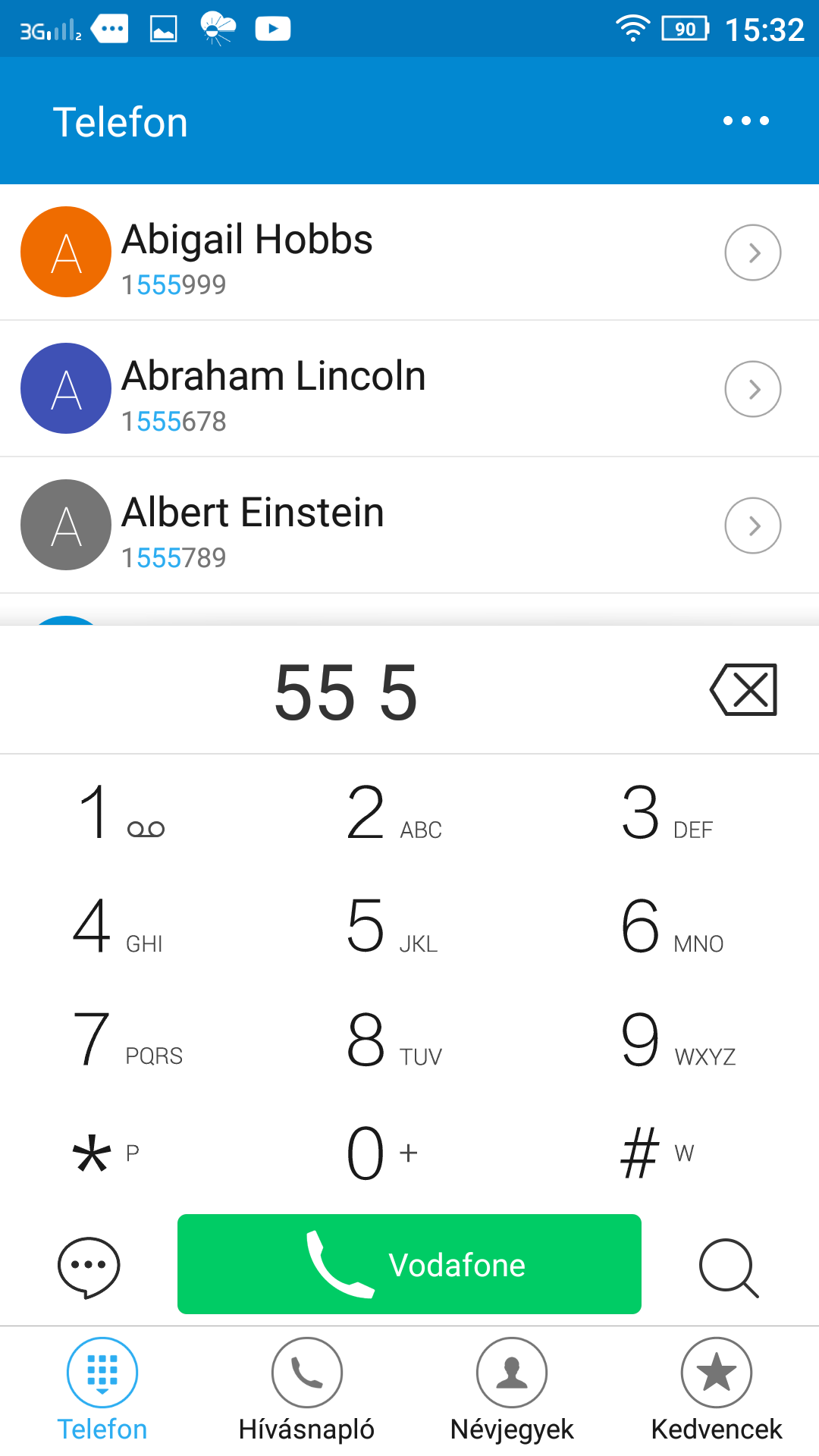Call the number via Vodafone
The image size is (819, 1456).
click(x=409, y=1264)
